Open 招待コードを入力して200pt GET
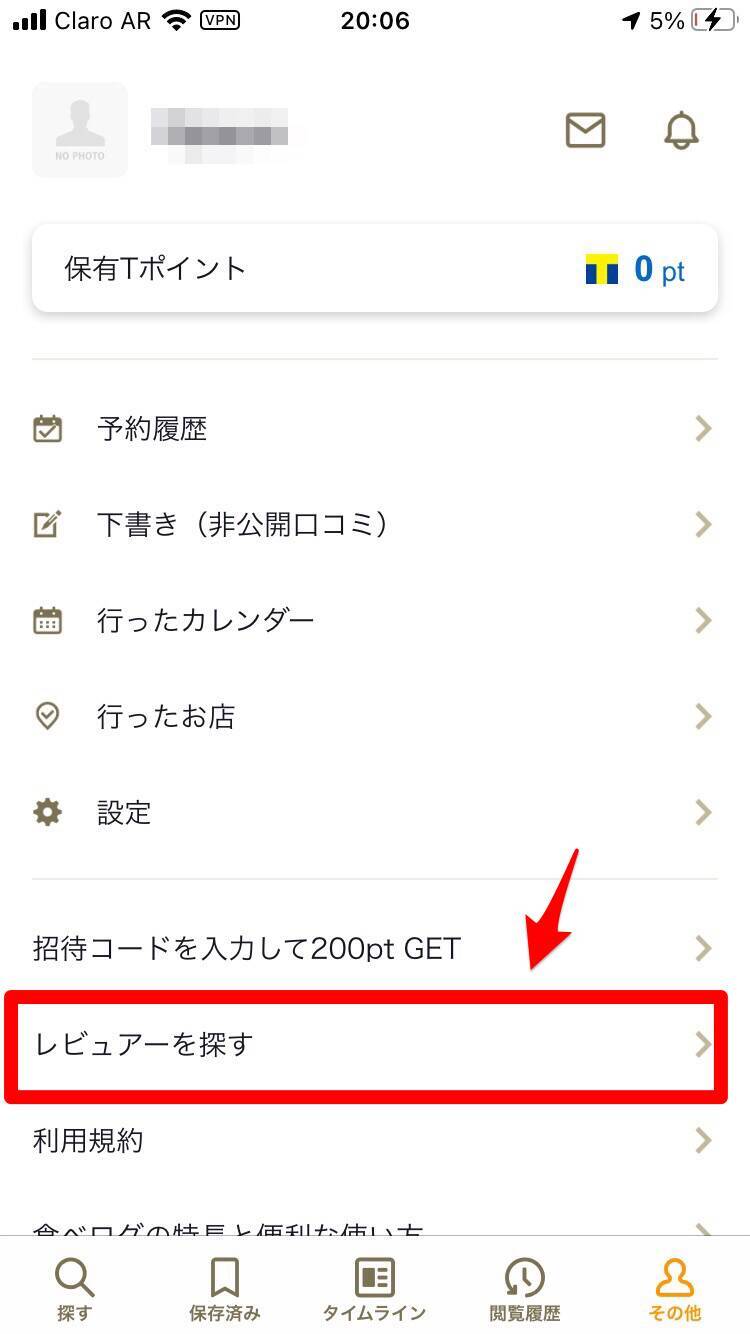Viewport: 750px width, 1334px height. point(375,947)
